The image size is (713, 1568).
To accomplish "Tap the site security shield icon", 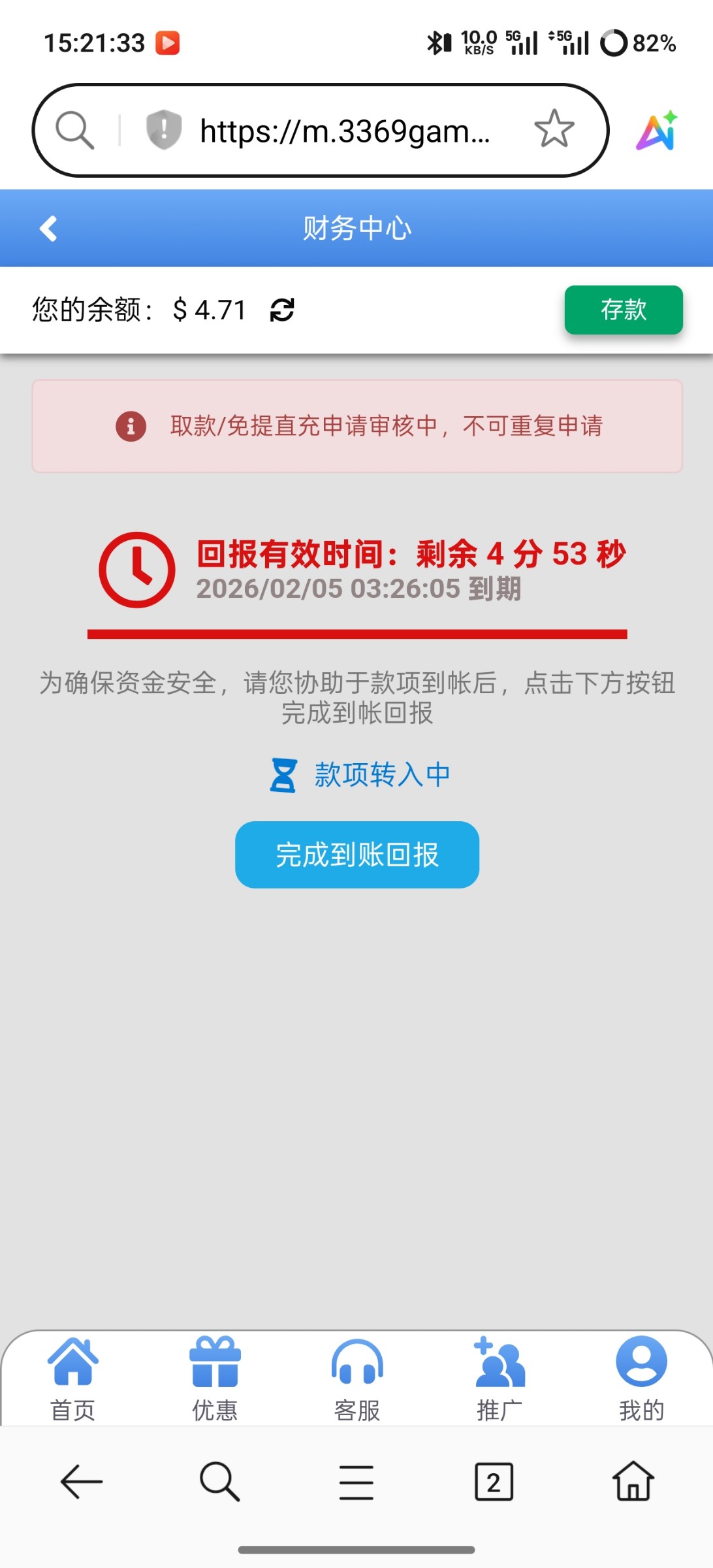I will coord(163,129).
